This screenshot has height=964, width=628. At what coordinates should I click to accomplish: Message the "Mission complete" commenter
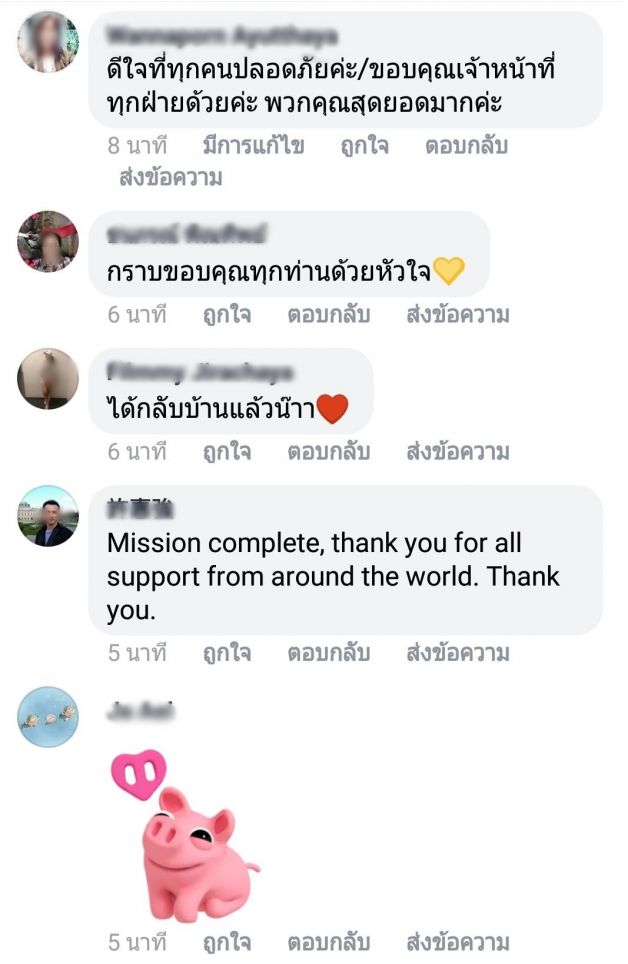[457, 654]
